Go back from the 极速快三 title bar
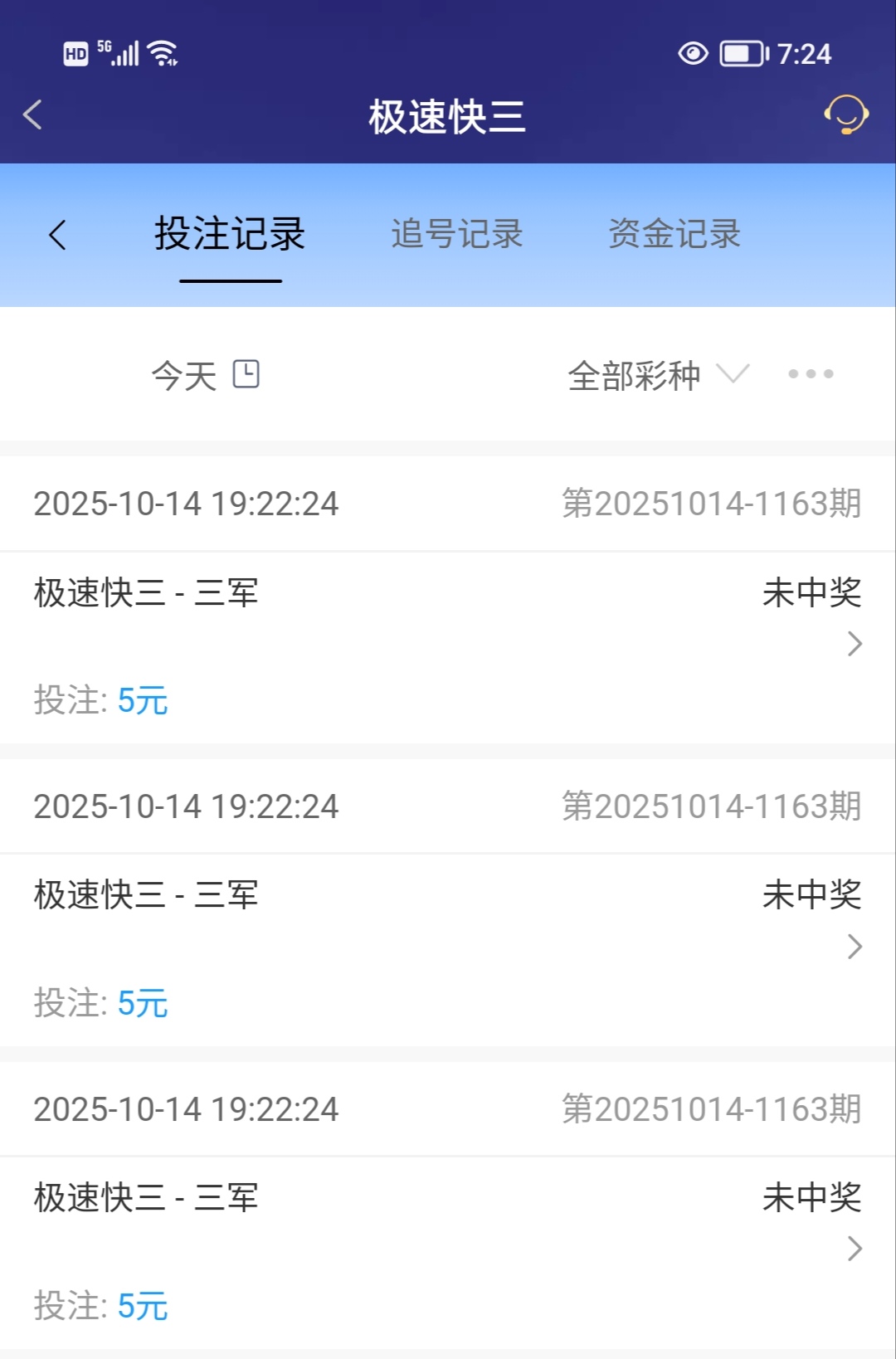896x1359 pixels. click(x=33, y=114)
